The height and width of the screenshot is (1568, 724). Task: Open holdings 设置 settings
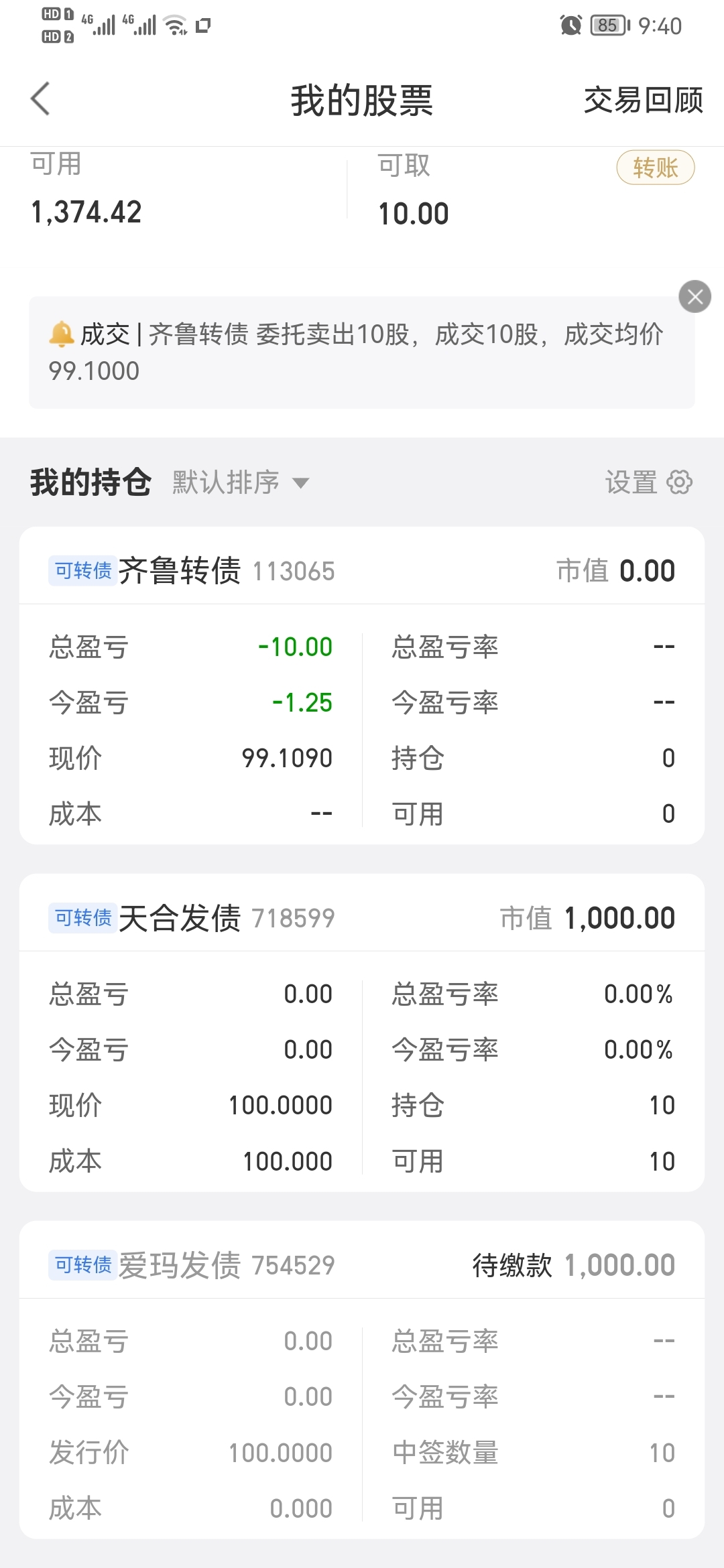click(x=648, y=482)
